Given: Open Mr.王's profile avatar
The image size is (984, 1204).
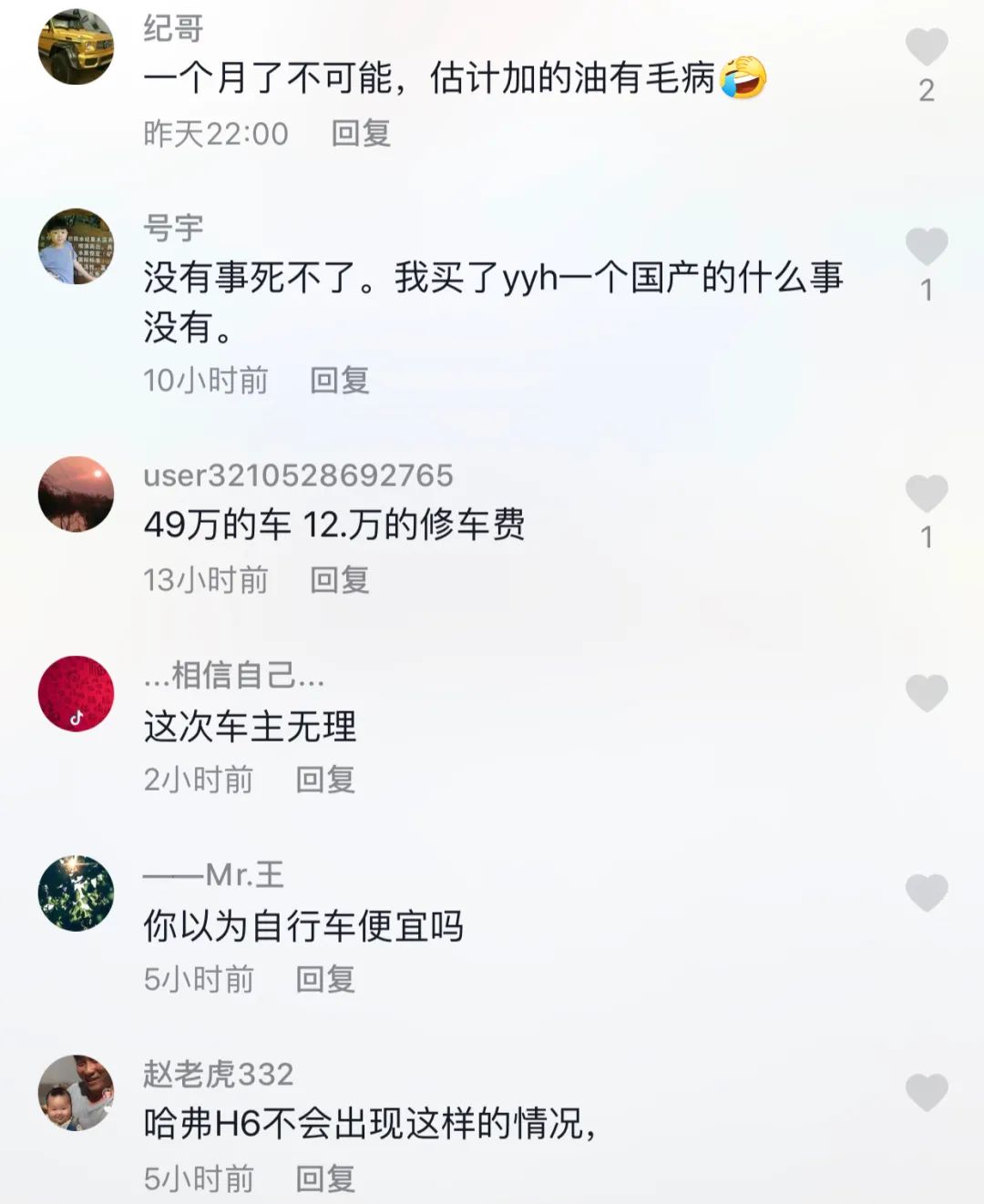Looking at the screenshot, I should pyautogui.click(x=76, y=893).
